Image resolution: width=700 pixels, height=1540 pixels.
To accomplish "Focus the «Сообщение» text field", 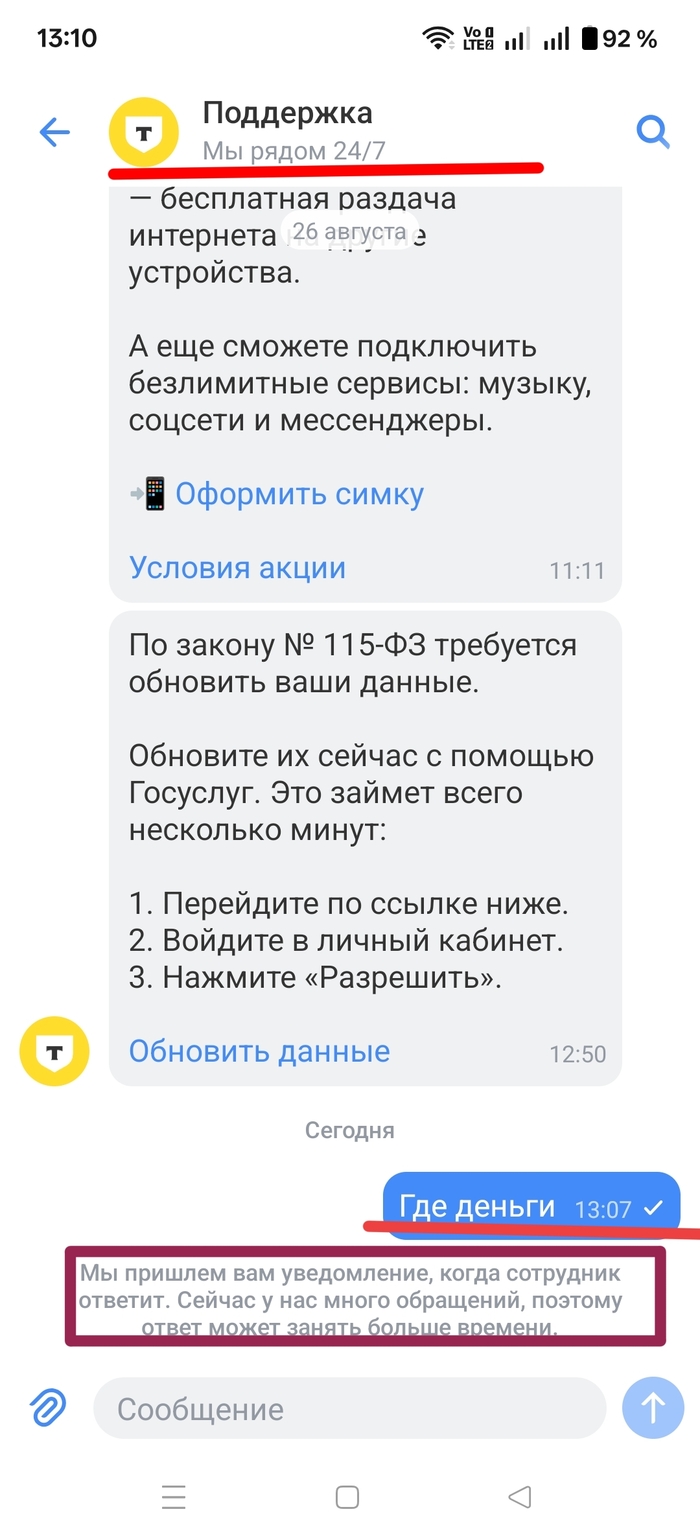I will [x=350, y=1409].
